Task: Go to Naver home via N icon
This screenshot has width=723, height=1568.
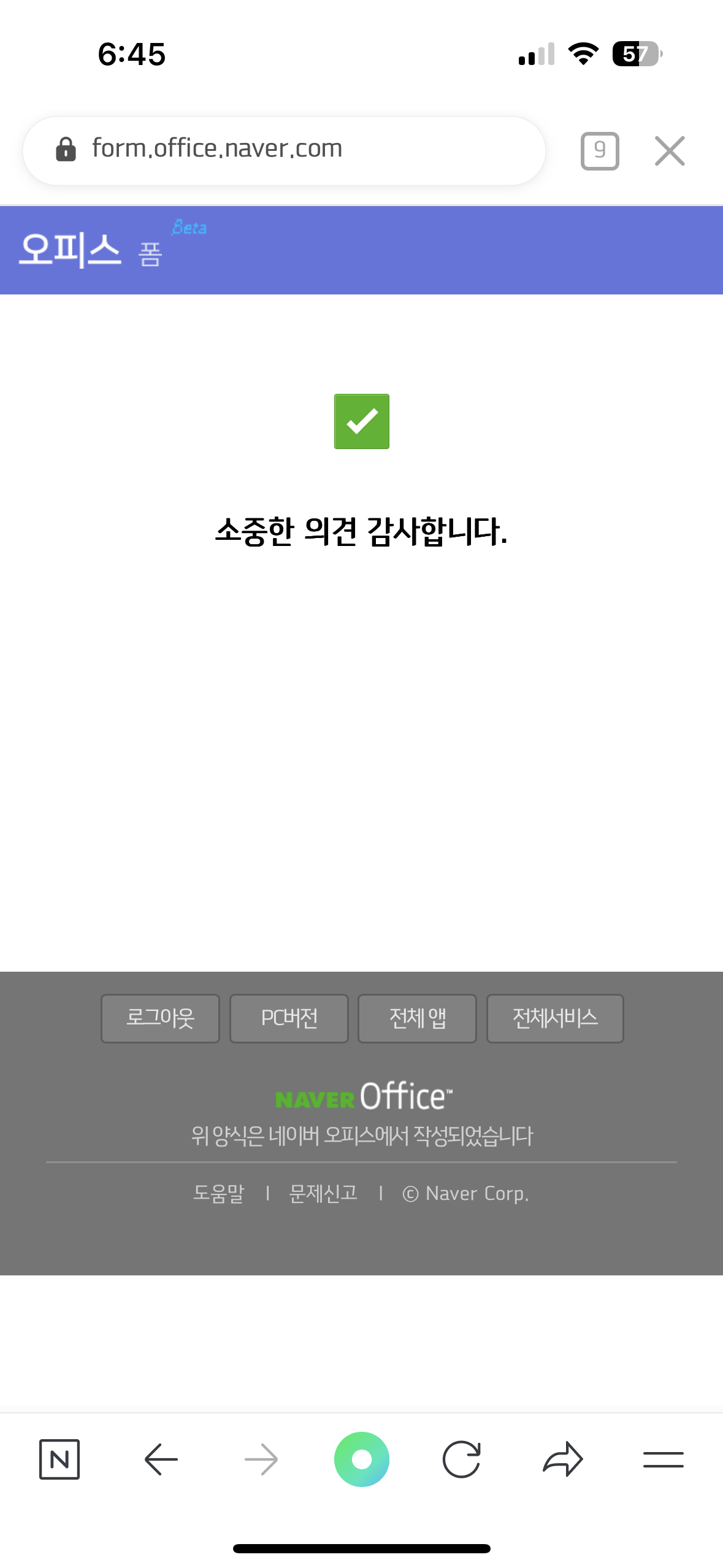Action: tap(59, 1459)
